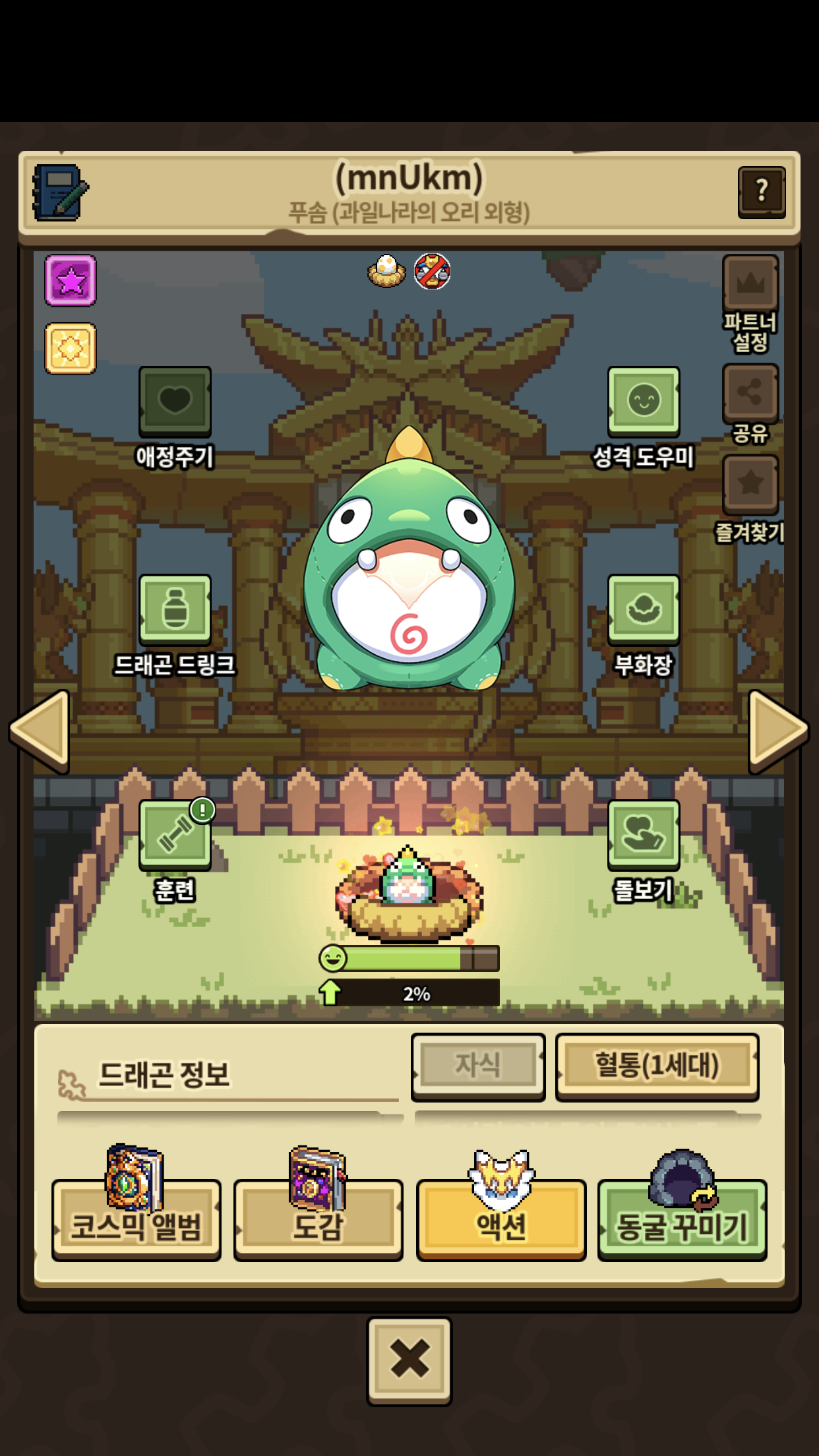
Task: Open 혈통(1세대) lineage button
Action: point(657,1065)
